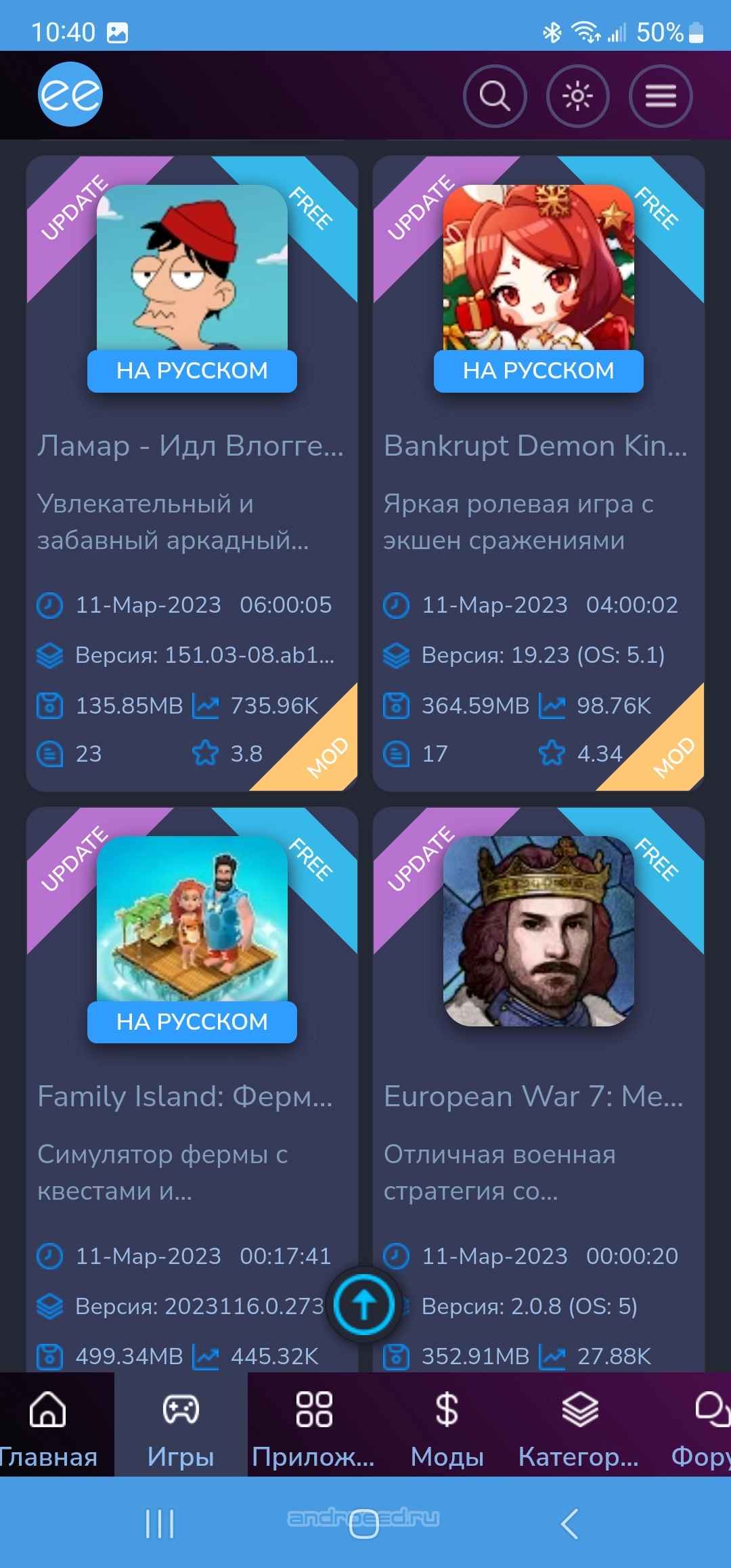Jump to top with the arrow button

point(364,1304)
